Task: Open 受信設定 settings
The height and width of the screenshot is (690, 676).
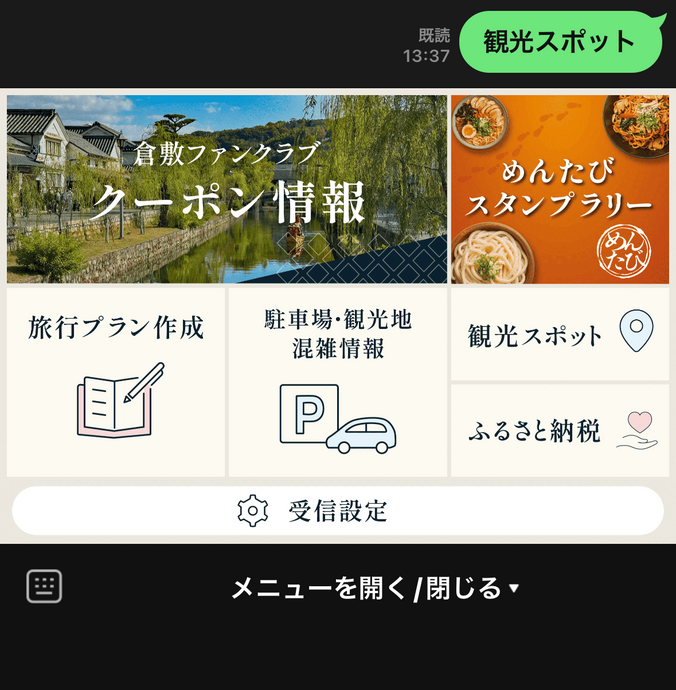Action: (x=337, y=511)
